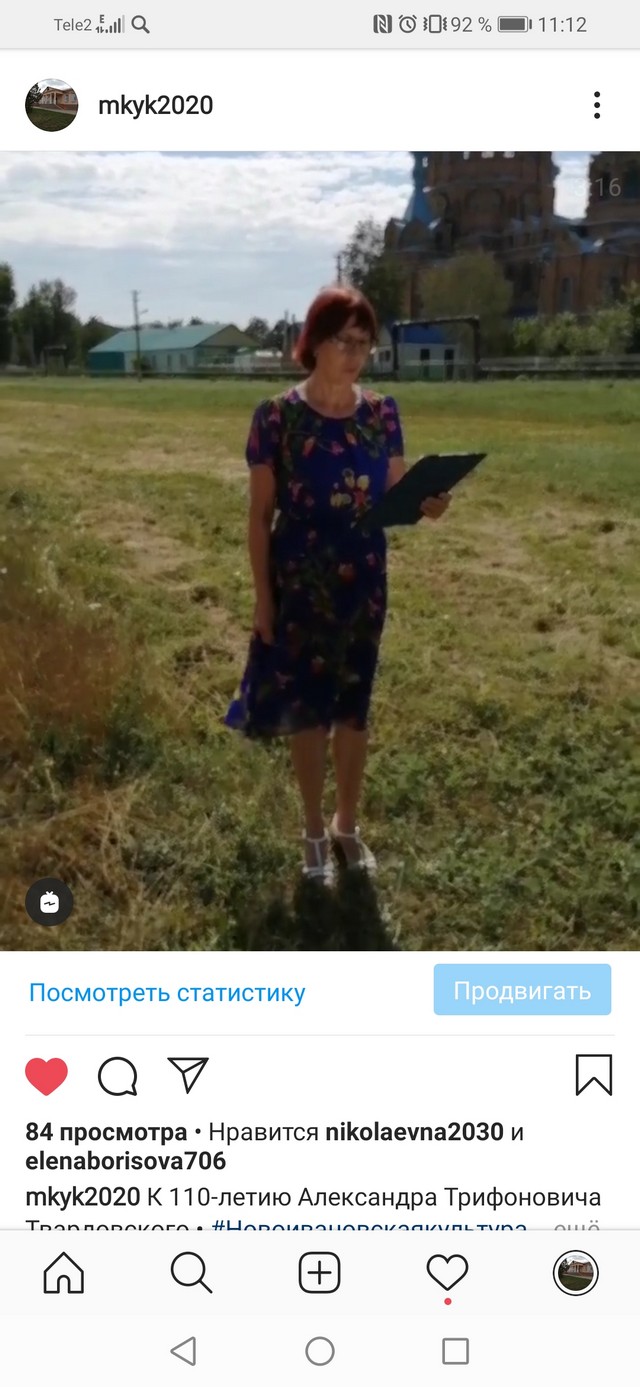Go back using the system back button
640x1387 pixels.
tap(183, 1352)
